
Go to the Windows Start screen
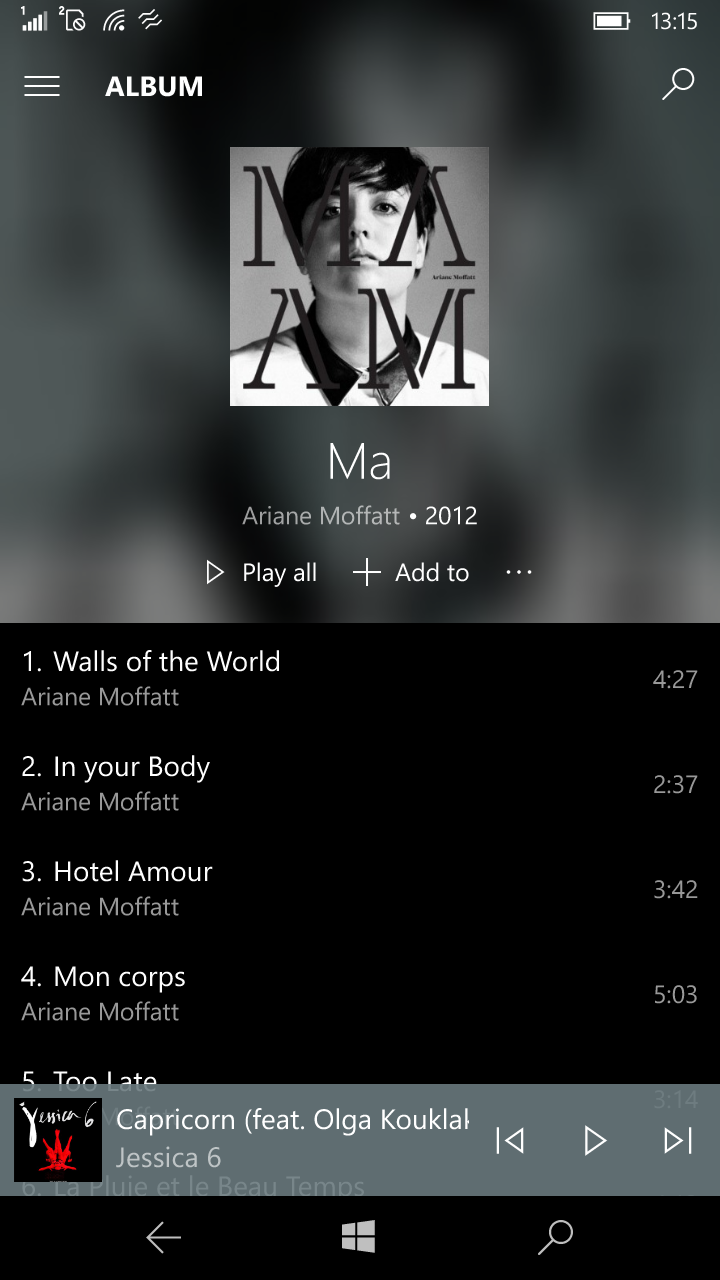click(x=358, y=1237)
